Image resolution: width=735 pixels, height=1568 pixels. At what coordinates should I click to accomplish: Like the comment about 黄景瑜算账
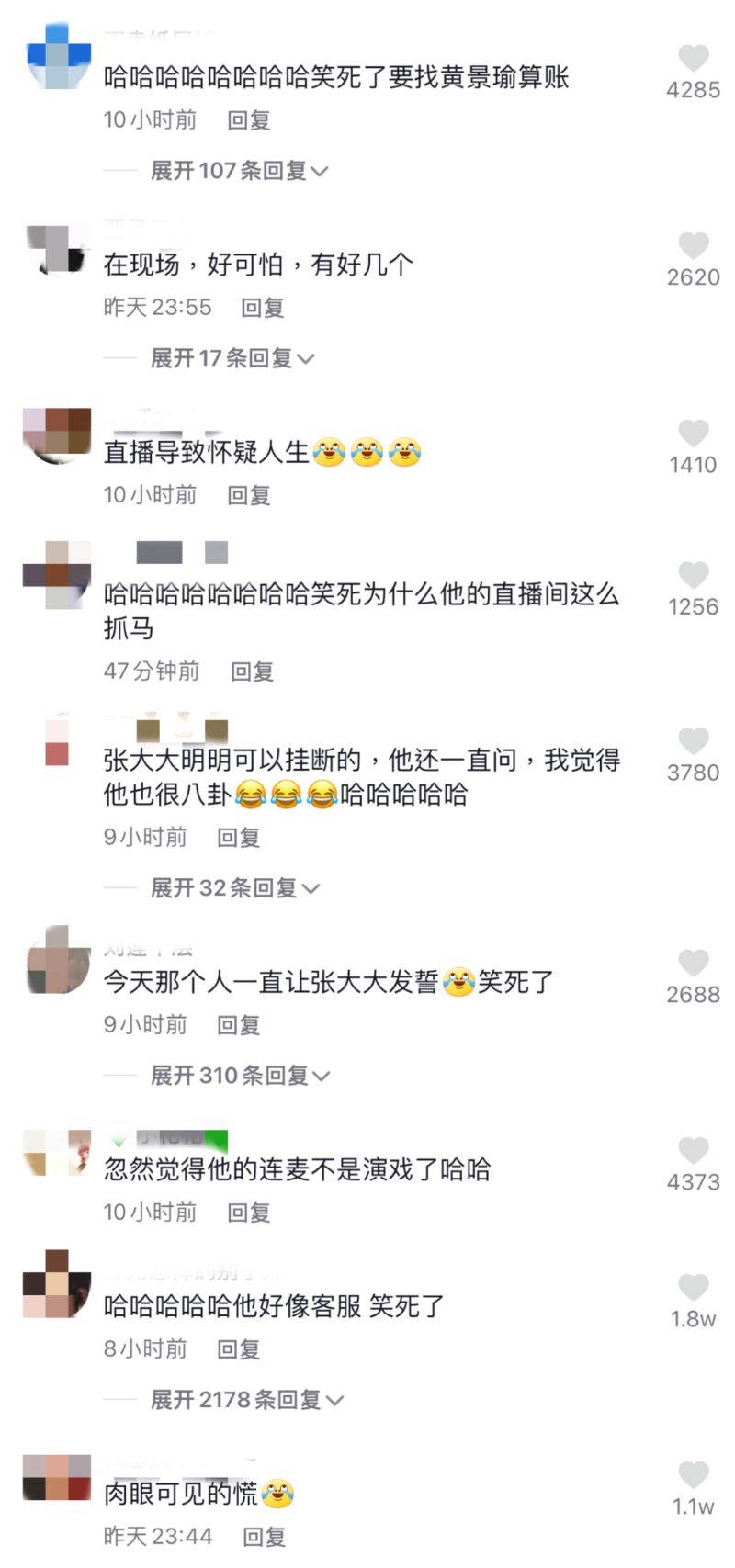[693, 59]
